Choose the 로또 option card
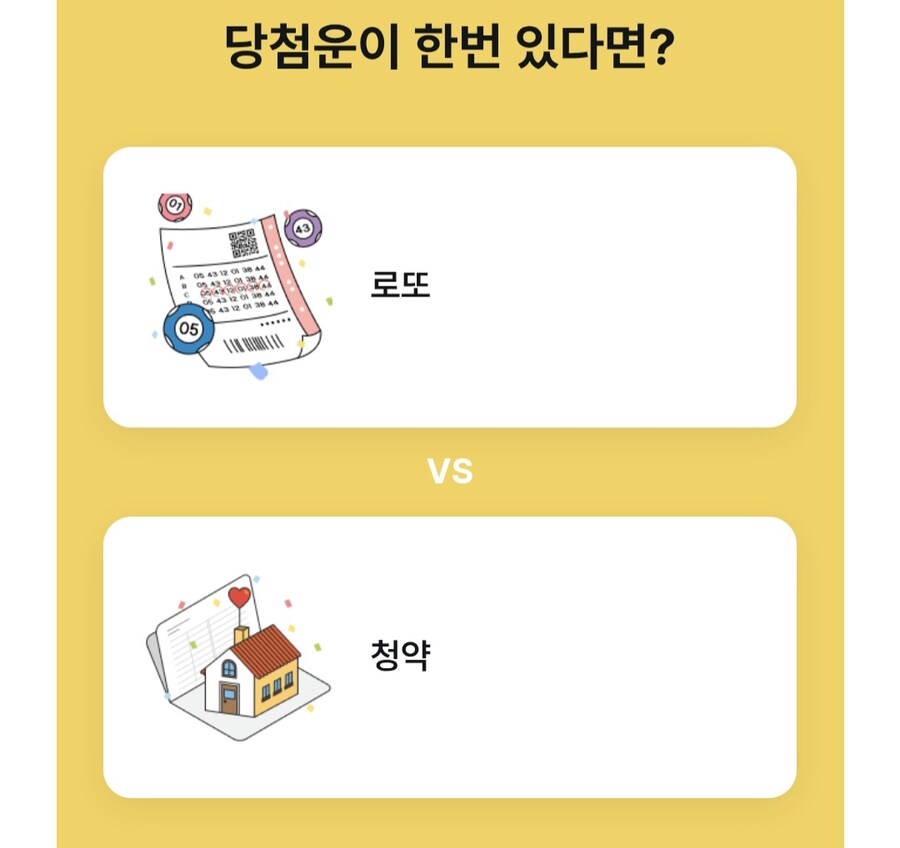The image size is (900, 848). (x=450, y=287)
